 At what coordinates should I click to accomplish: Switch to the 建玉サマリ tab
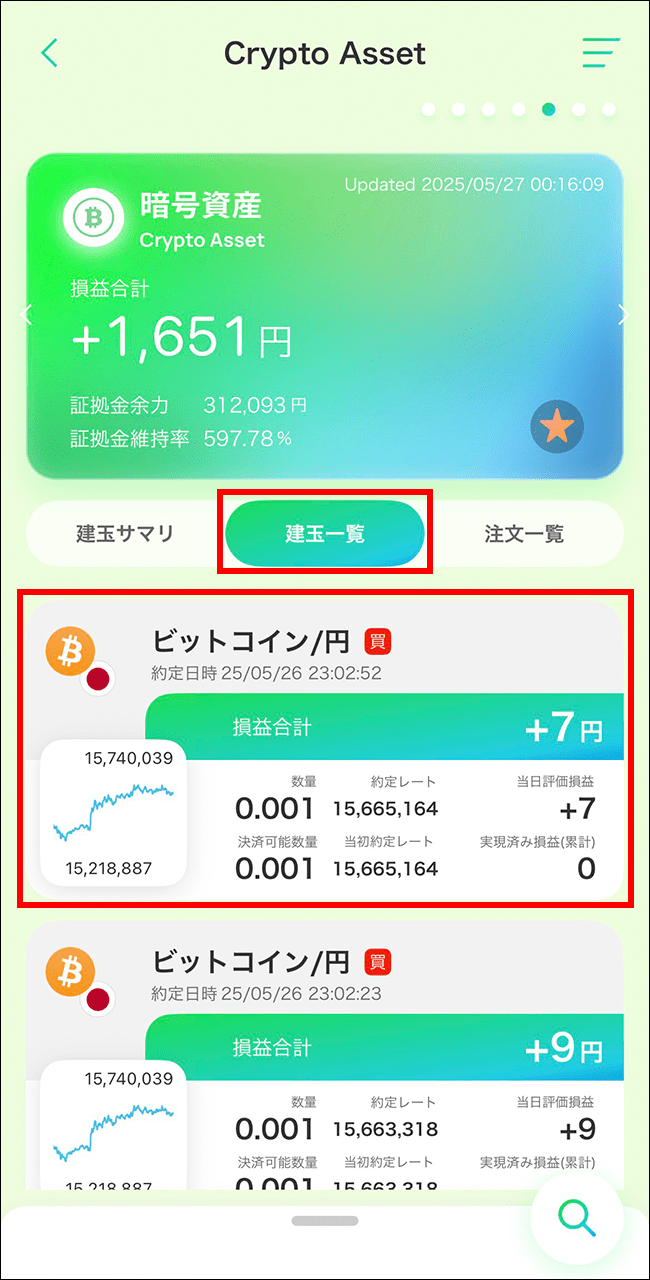(x=125, y=533)
